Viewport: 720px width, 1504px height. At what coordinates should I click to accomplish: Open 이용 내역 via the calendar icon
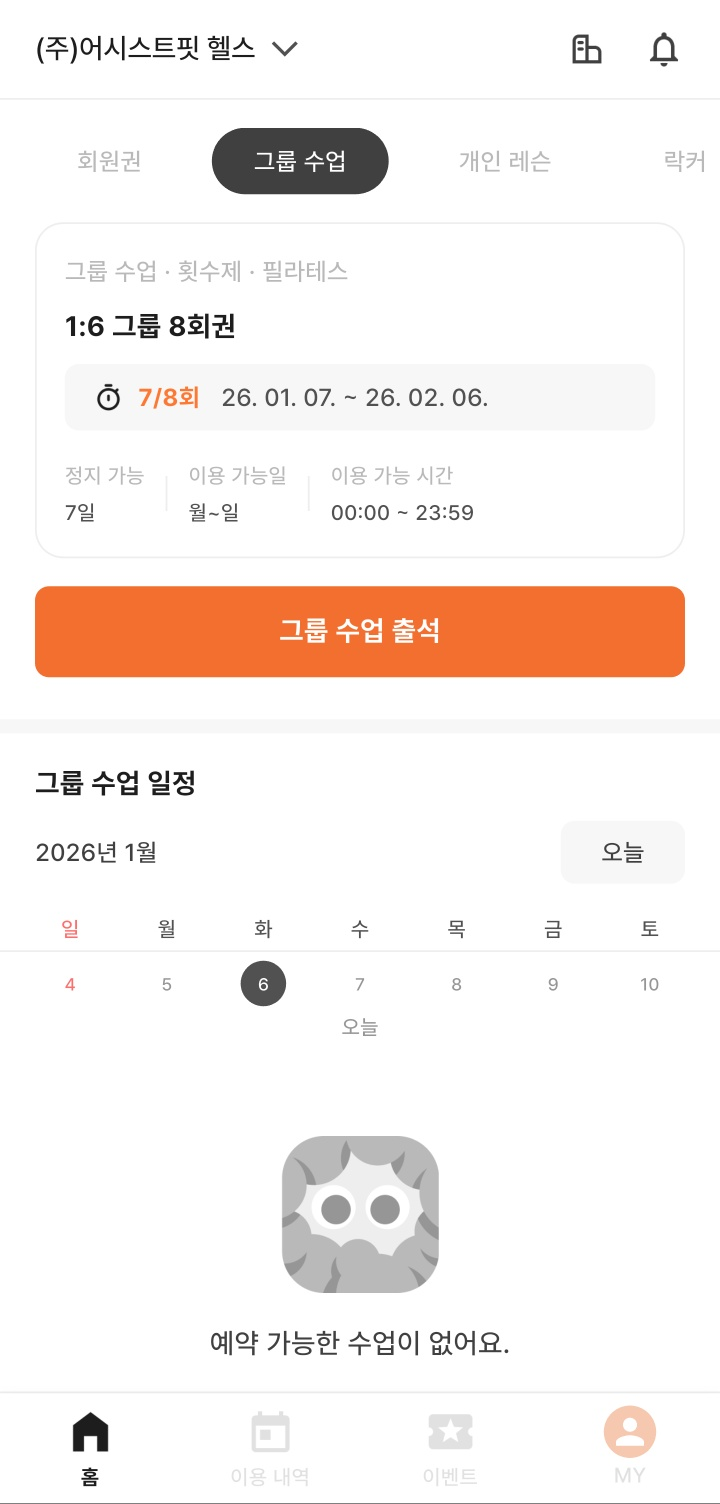pos(270,1432)
